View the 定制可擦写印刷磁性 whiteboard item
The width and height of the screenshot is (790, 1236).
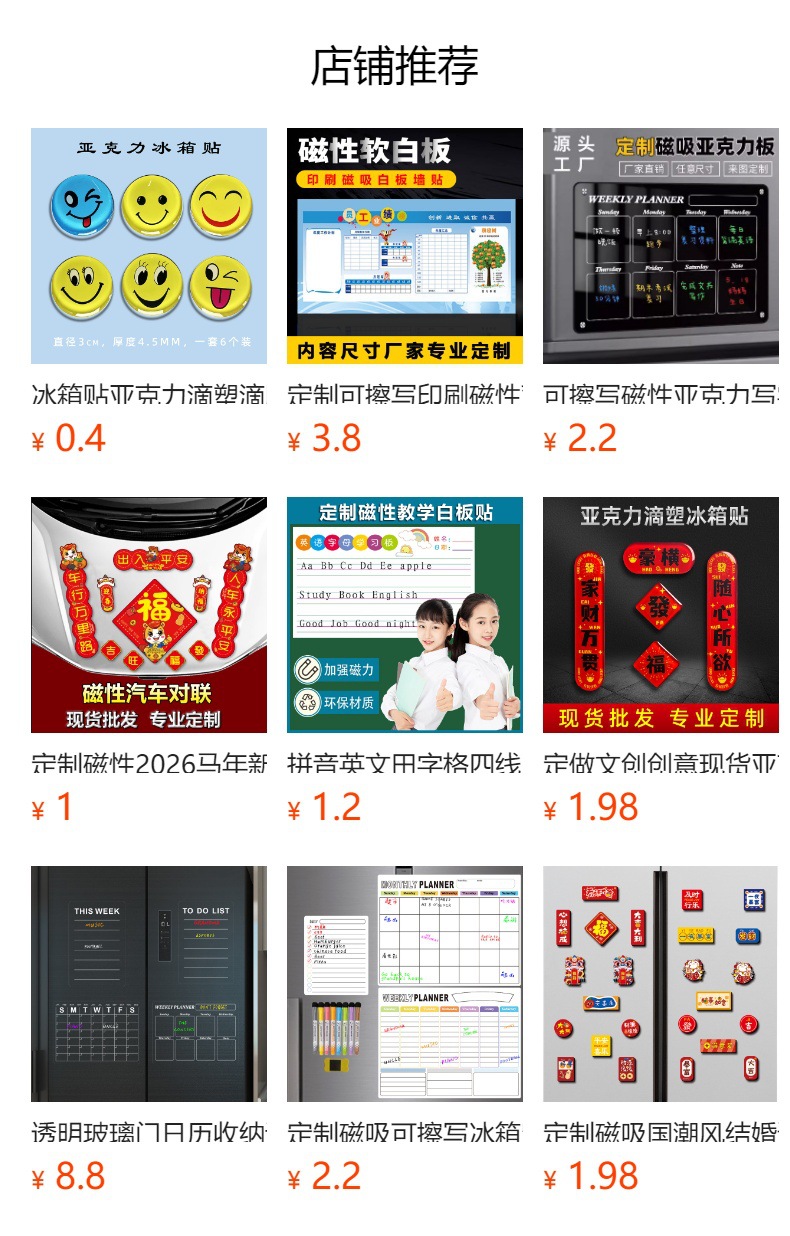[x=405, y=246]
